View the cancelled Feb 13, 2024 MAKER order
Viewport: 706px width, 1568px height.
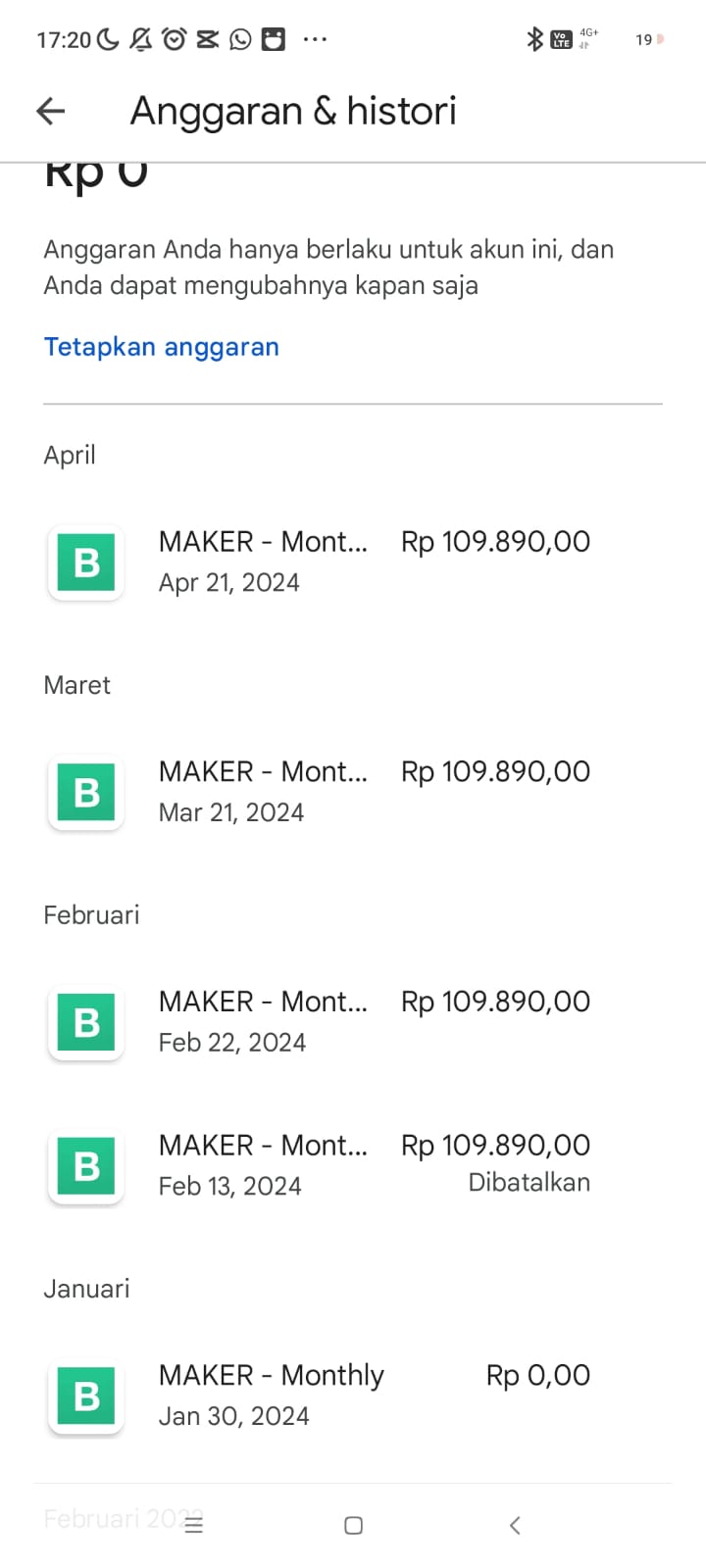tap(353, 1165)
